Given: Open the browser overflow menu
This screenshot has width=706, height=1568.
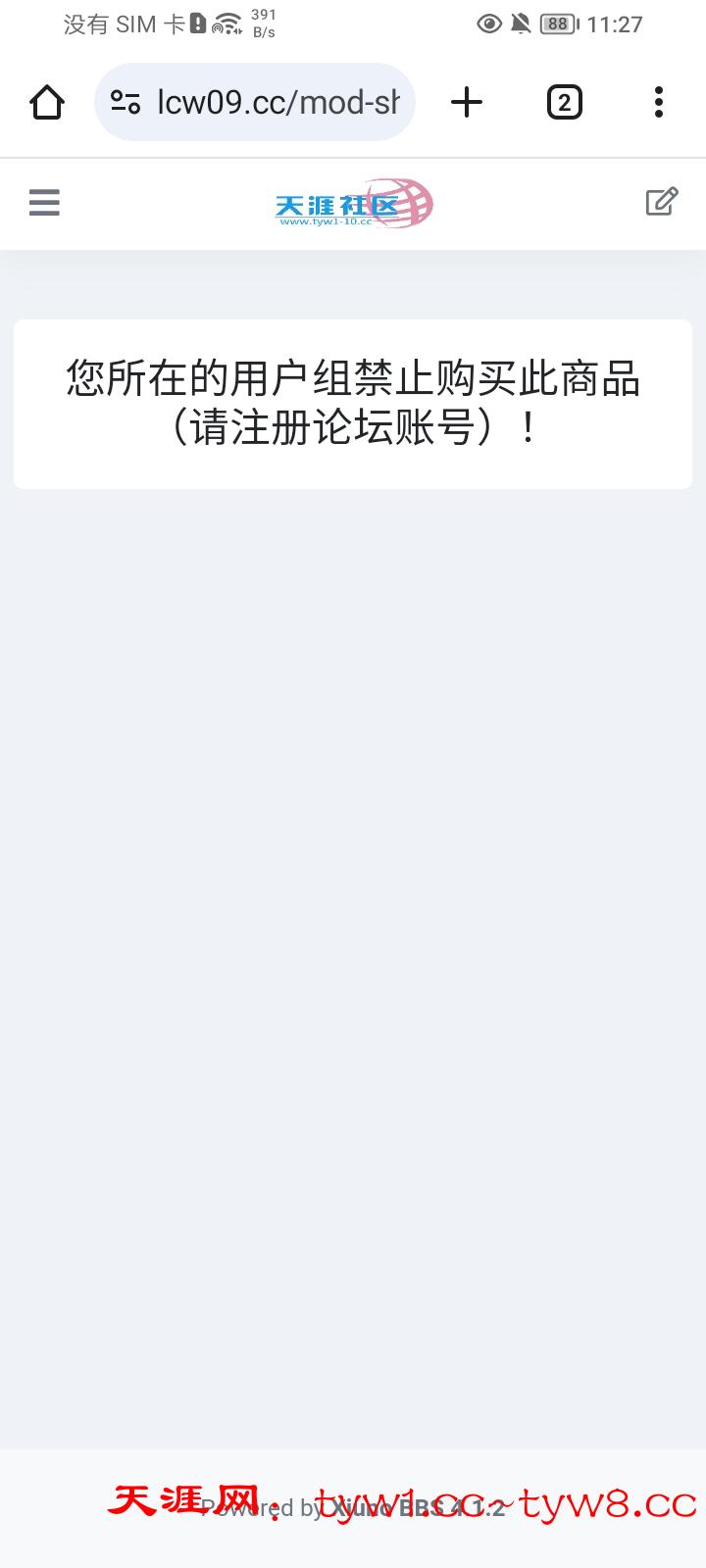Looking at the screenshot, I should [x=658, y=102].
